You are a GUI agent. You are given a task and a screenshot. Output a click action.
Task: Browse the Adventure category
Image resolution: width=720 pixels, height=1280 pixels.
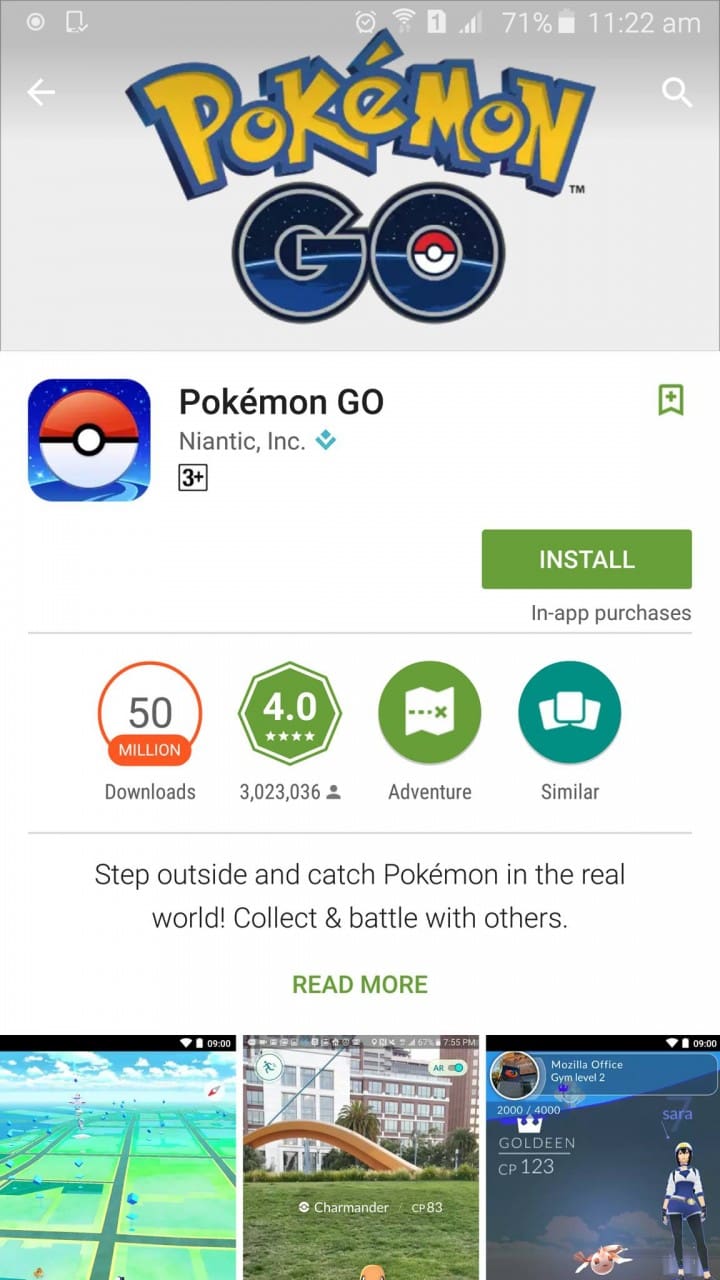430,713
